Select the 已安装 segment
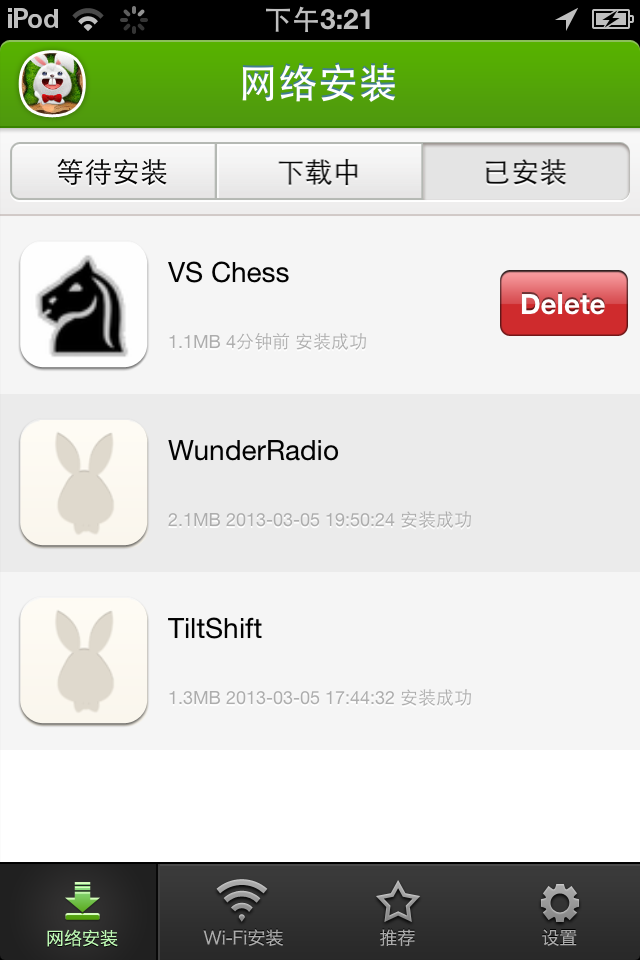The width and height of the screenshot is (640, 960). point(526,172)
